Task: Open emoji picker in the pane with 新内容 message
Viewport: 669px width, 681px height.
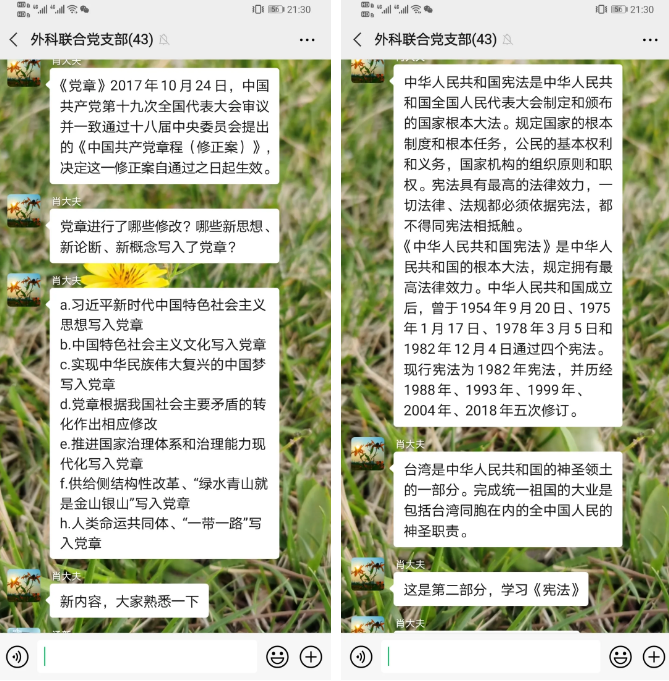Action: (x=277, y=656)
